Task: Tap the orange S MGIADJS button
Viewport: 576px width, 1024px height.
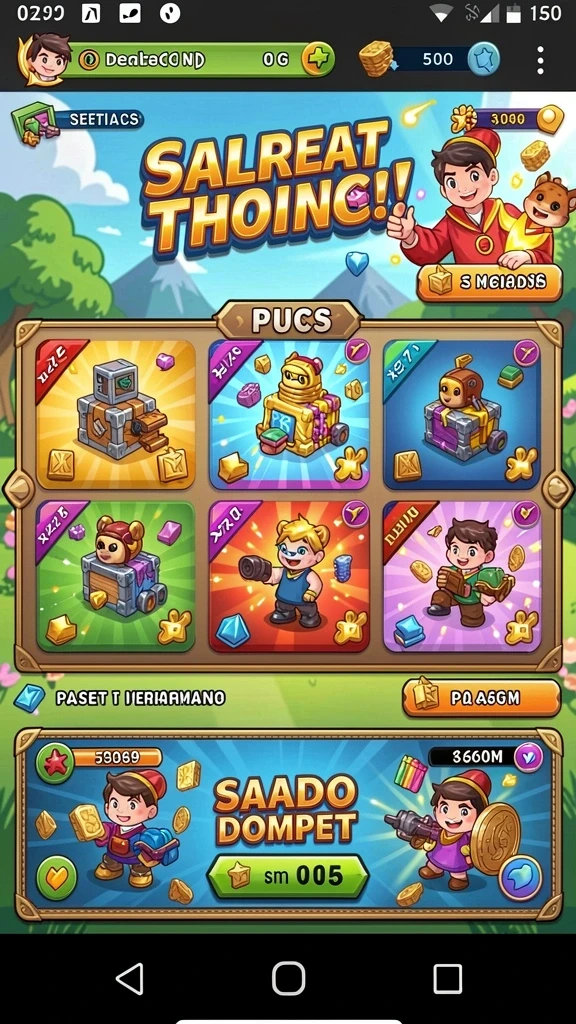Action: [489, 283]
